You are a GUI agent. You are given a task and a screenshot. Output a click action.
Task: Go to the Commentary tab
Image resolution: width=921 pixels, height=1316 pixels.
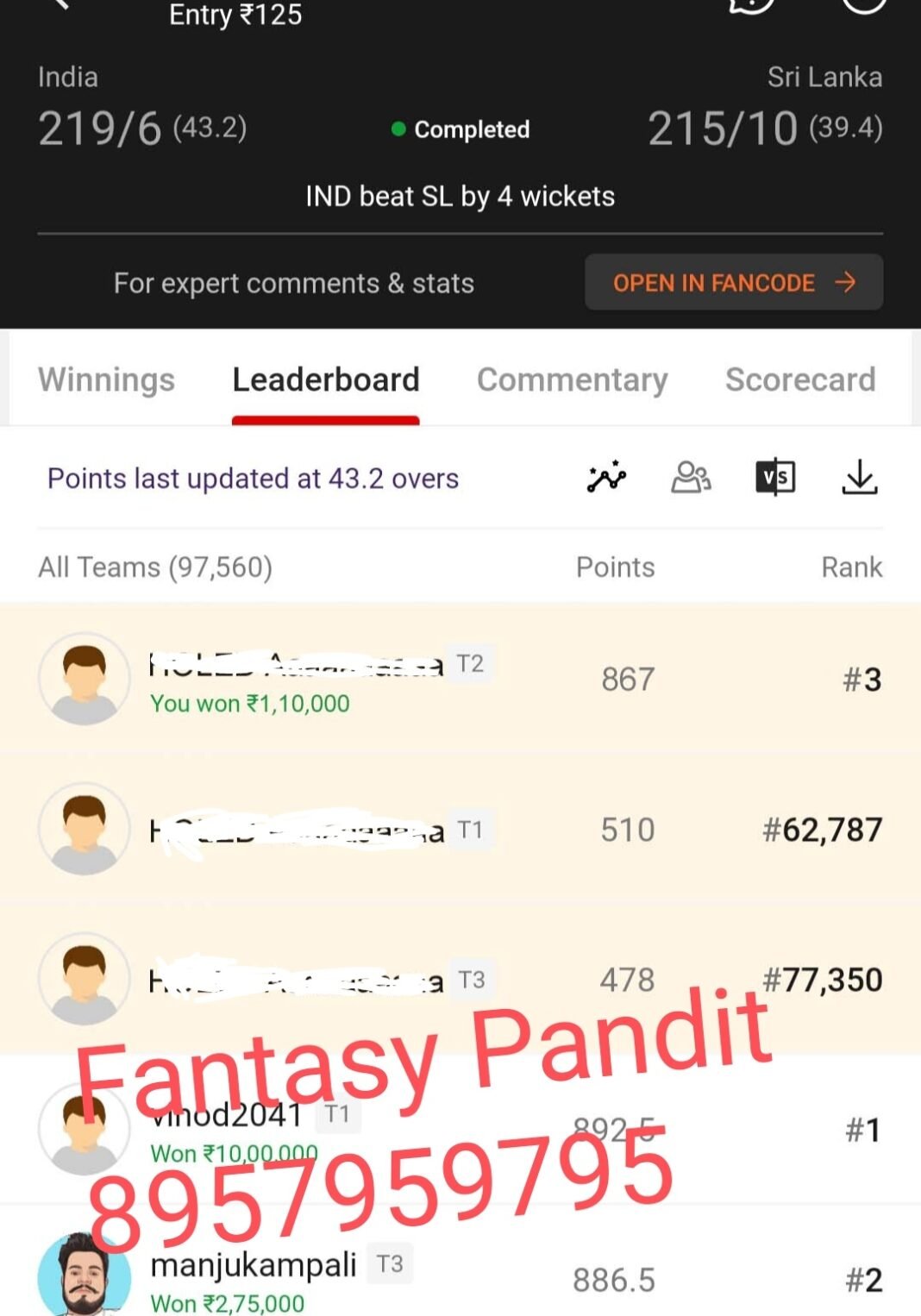(x=572, y=379)
